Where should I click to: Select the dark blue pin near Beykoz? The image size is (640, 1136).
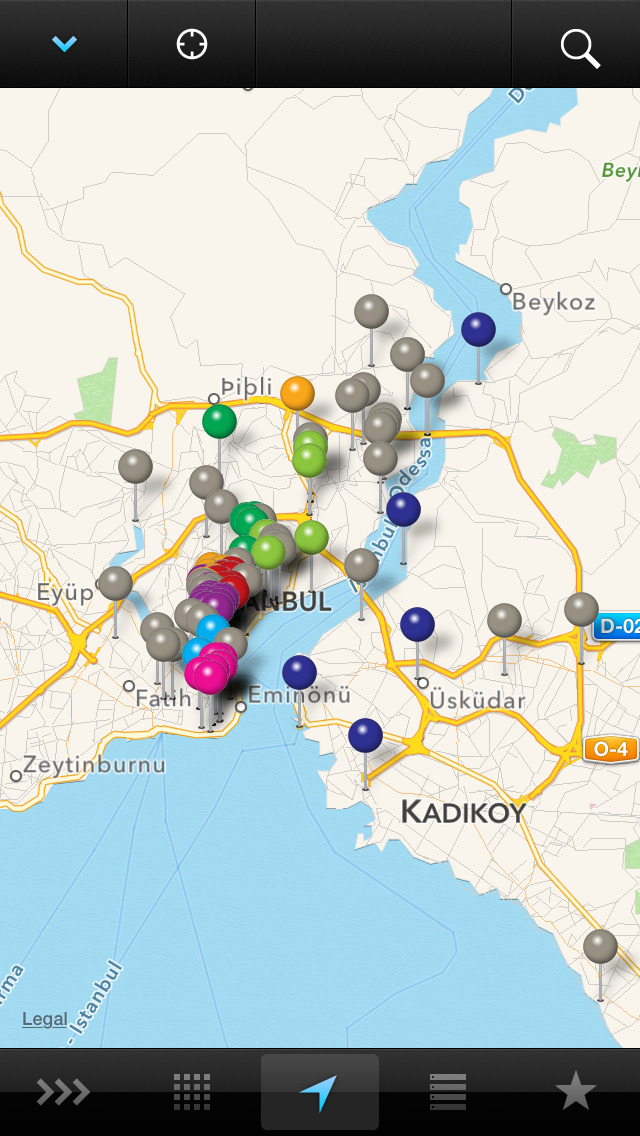click(478, 330)
